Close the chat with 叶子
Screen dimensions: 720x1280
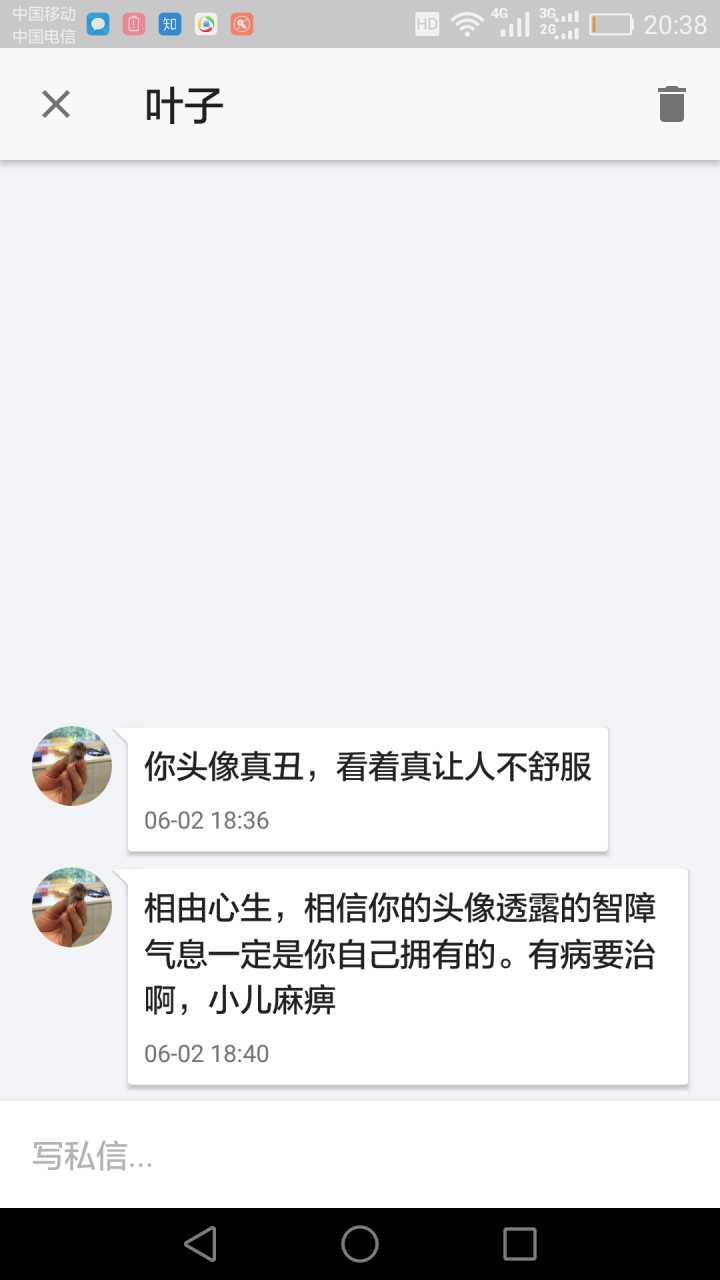[56, 104]
